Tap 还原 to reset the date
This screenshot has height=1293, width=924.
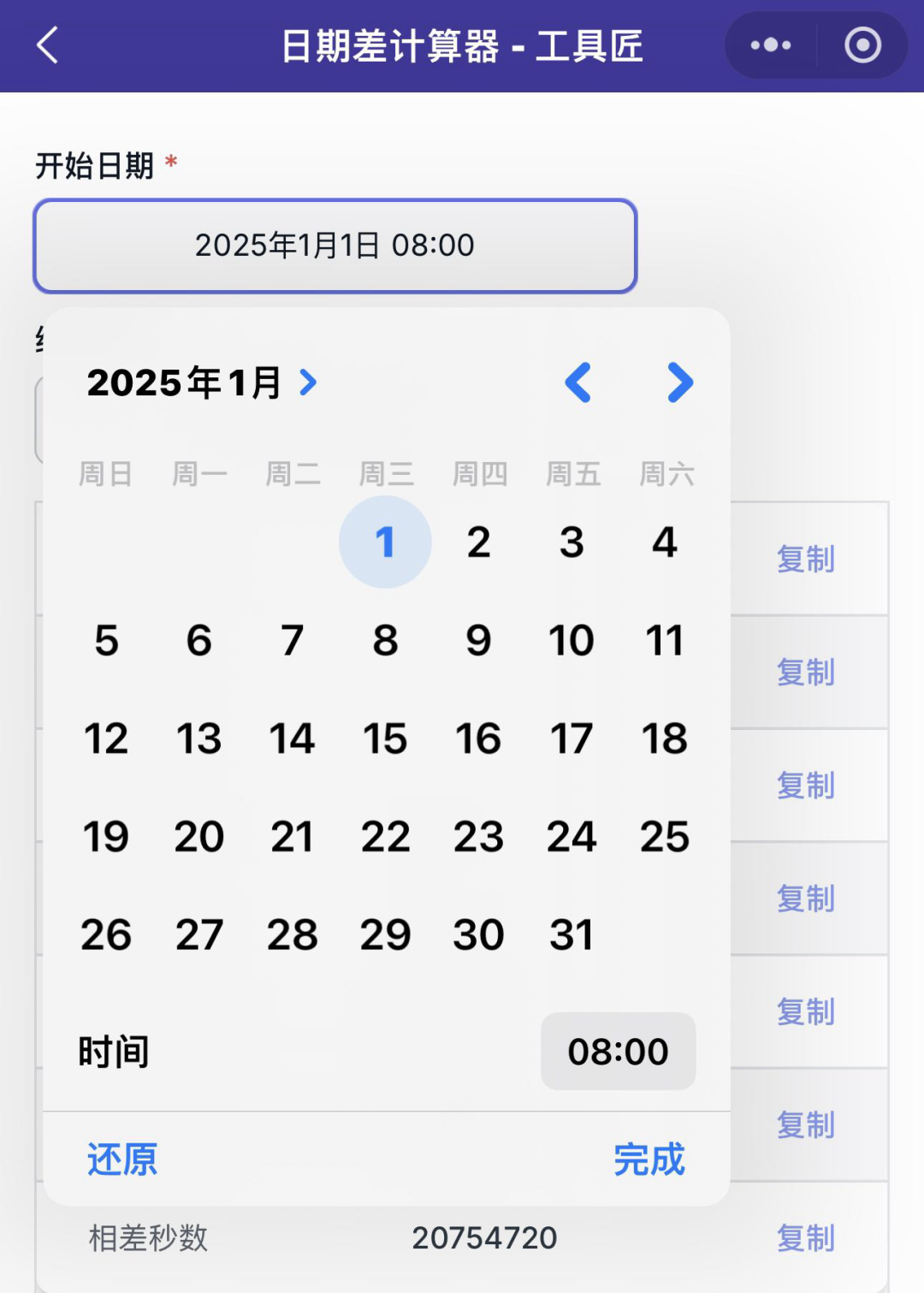(x=122, y=1160)
